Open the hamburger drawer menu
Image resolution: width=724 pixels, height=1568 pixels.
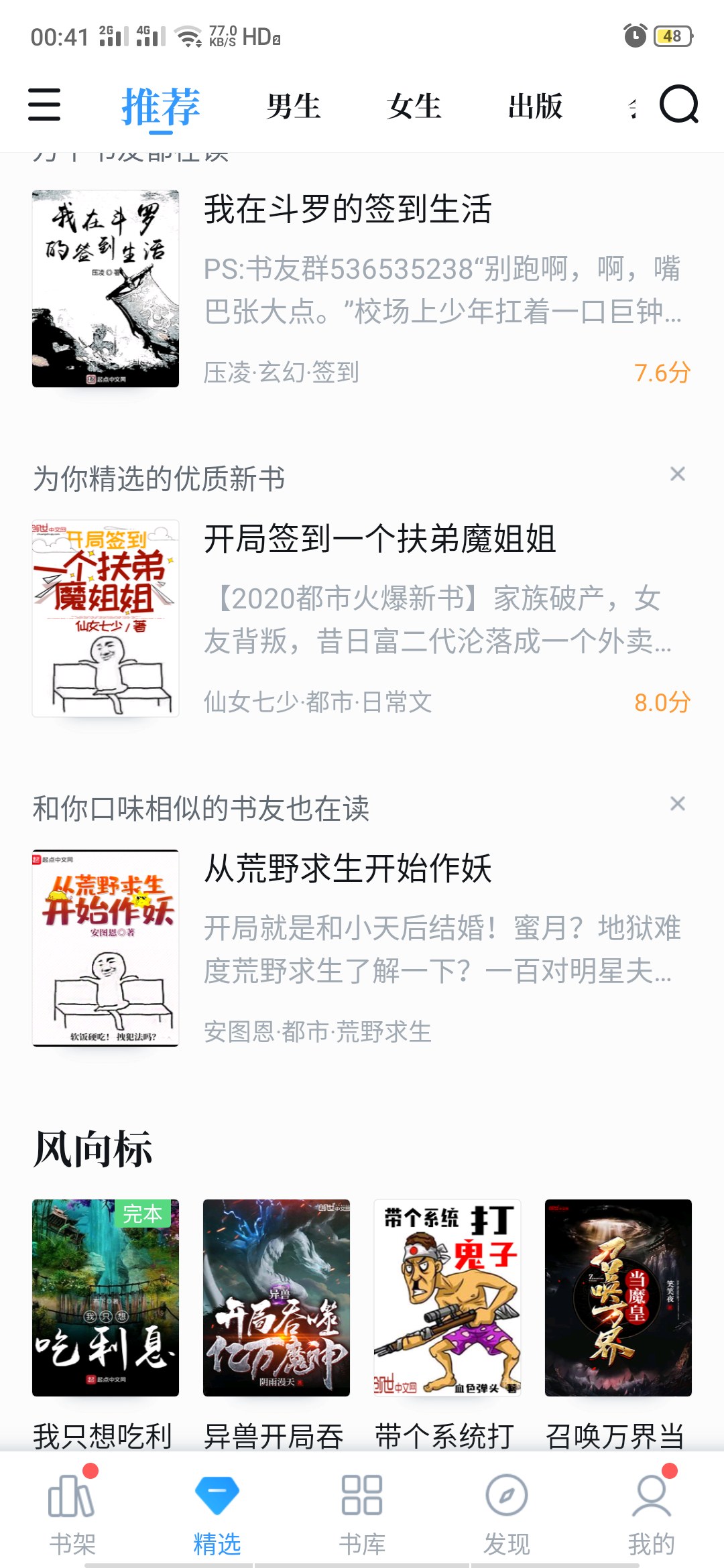[x=44, y=105]
